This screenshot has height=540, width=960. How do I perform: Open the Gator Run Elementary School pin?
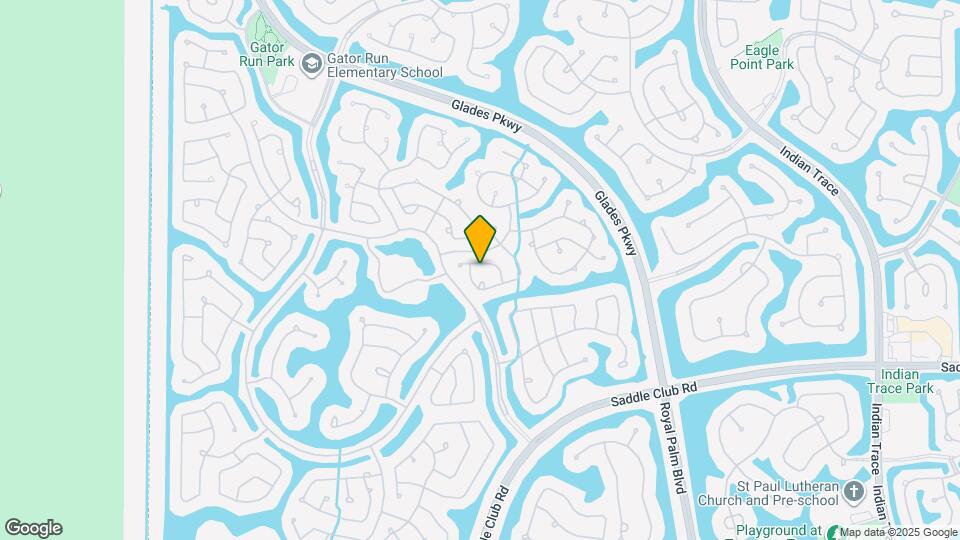312,63
